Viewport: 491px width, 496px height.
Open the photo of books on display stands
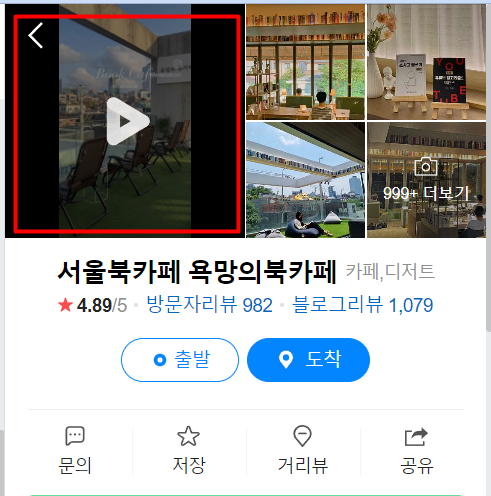click(x=426, y=62)
